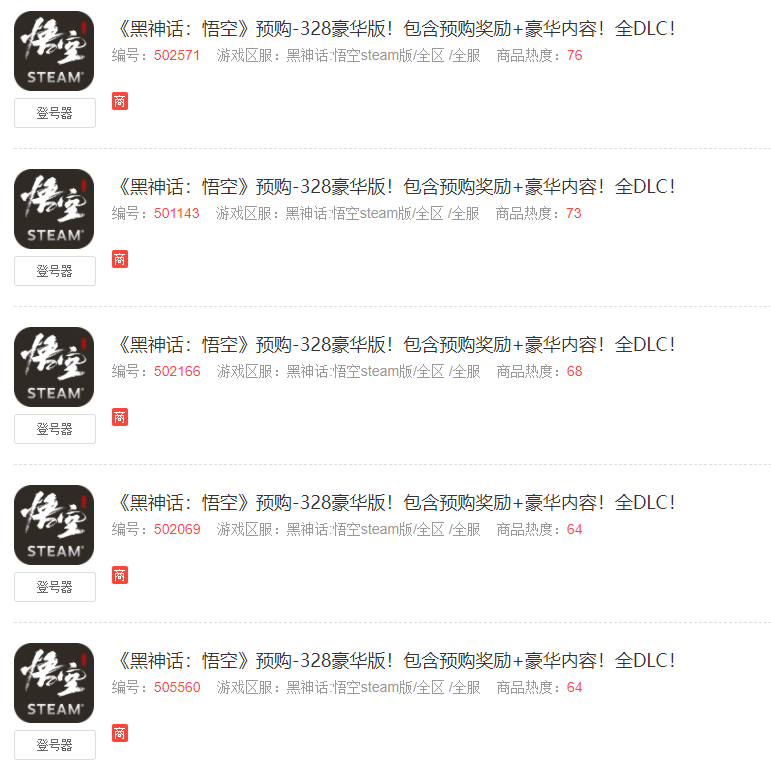Open listing numbered 501143

click(x=395, y=186)
